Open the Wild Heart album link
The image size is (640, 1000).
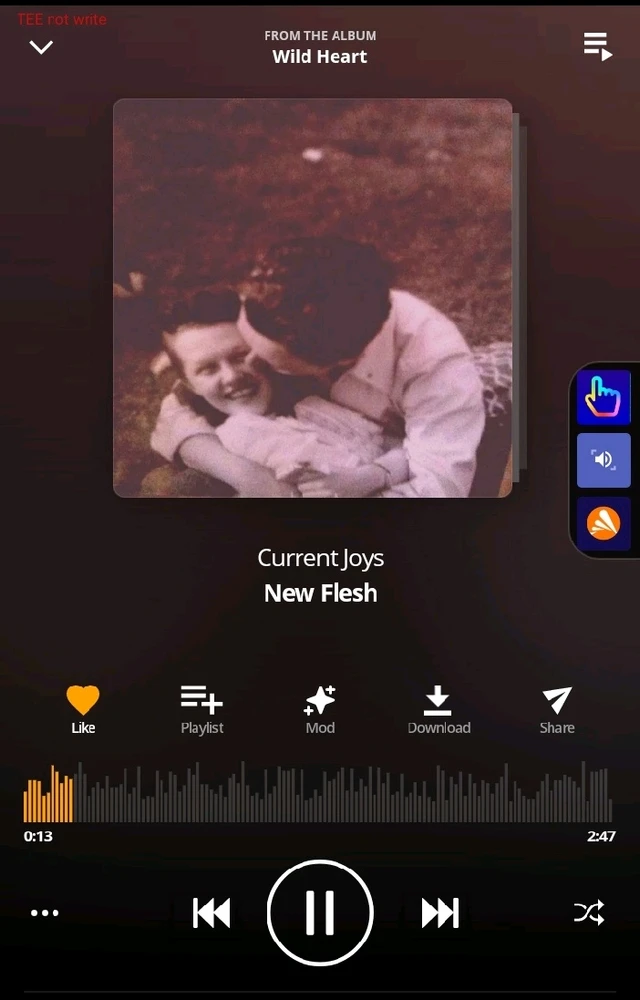pos(320,56)
